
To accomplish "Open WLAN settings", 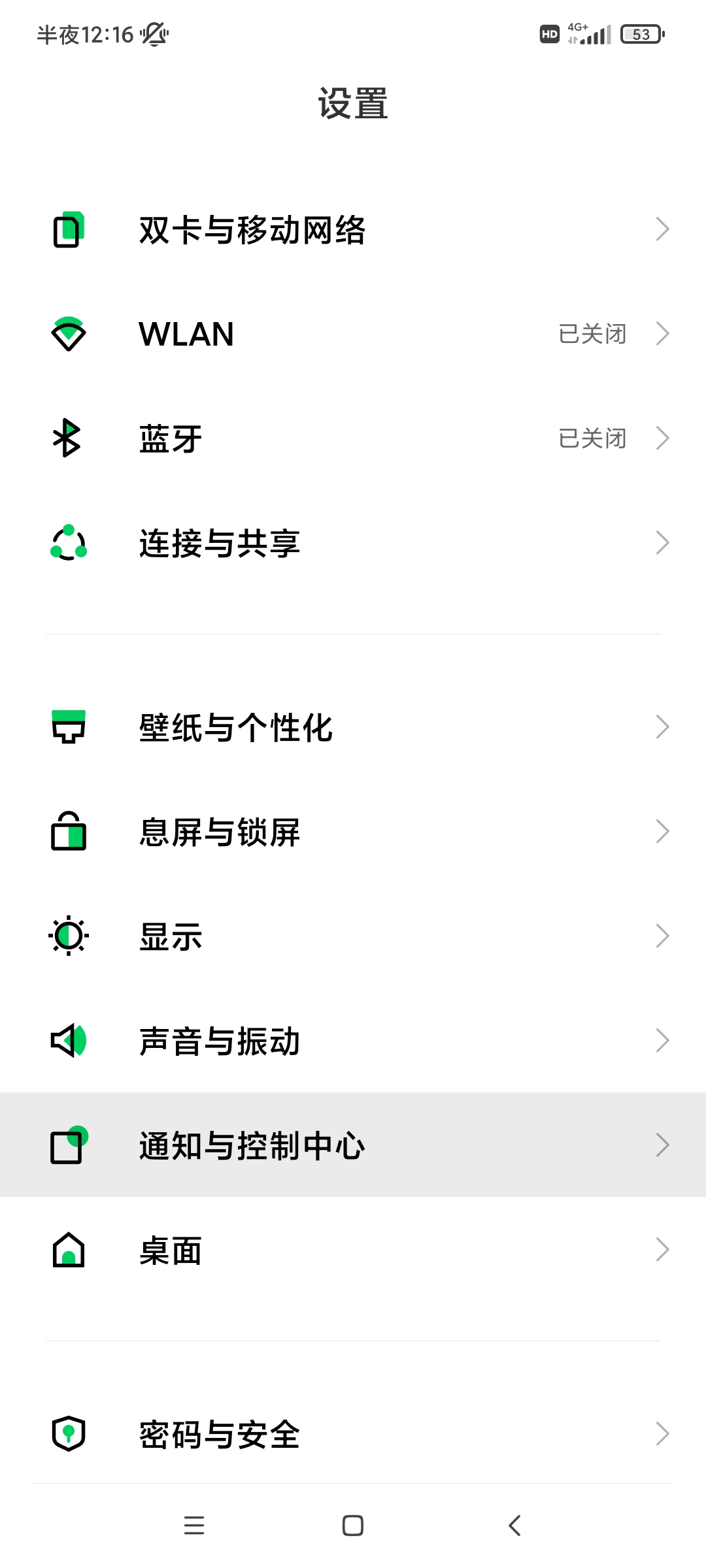I will (353, 334).
